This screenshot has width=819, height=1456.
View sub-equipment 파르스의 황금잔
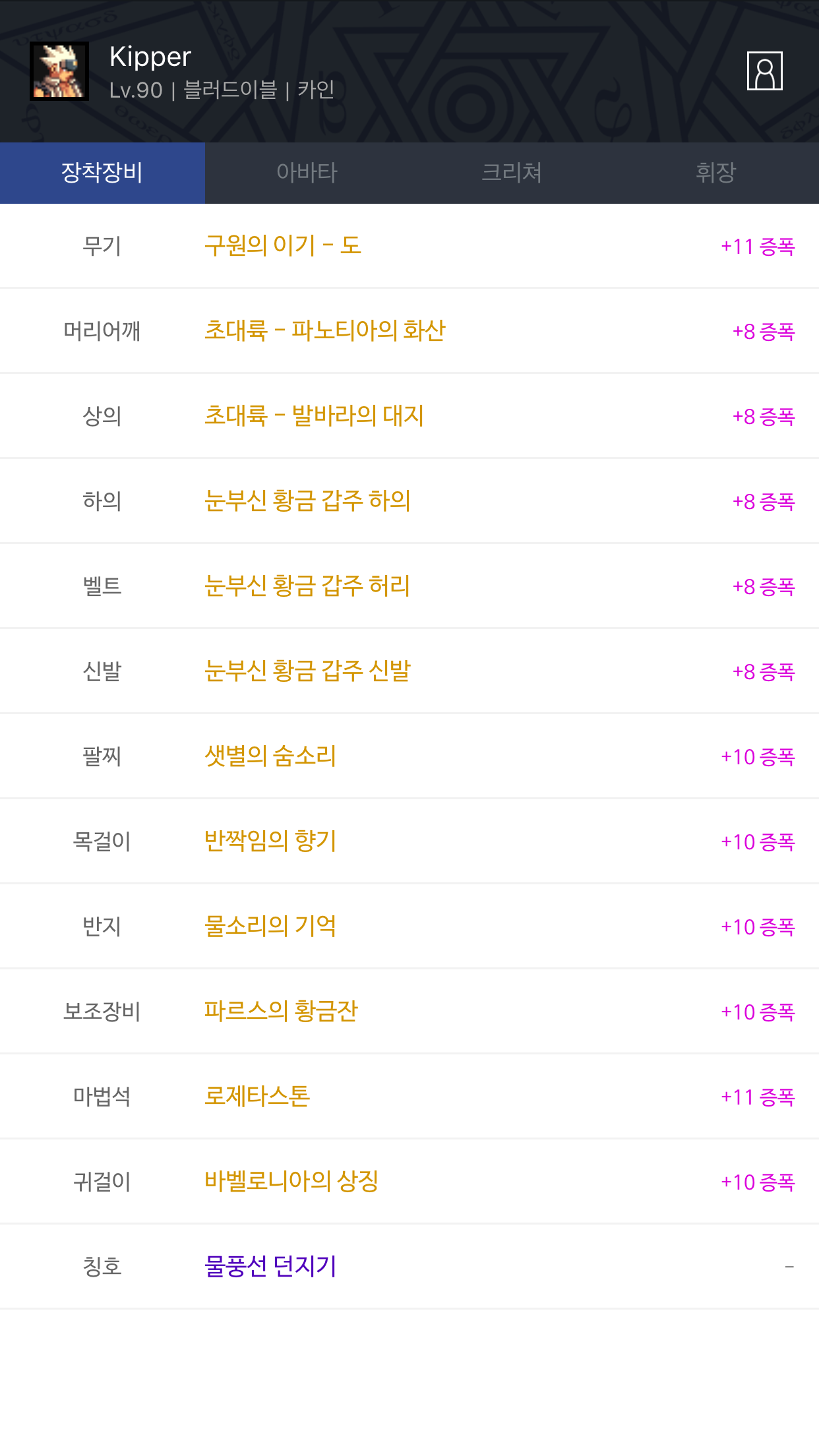click(281, 1012)
